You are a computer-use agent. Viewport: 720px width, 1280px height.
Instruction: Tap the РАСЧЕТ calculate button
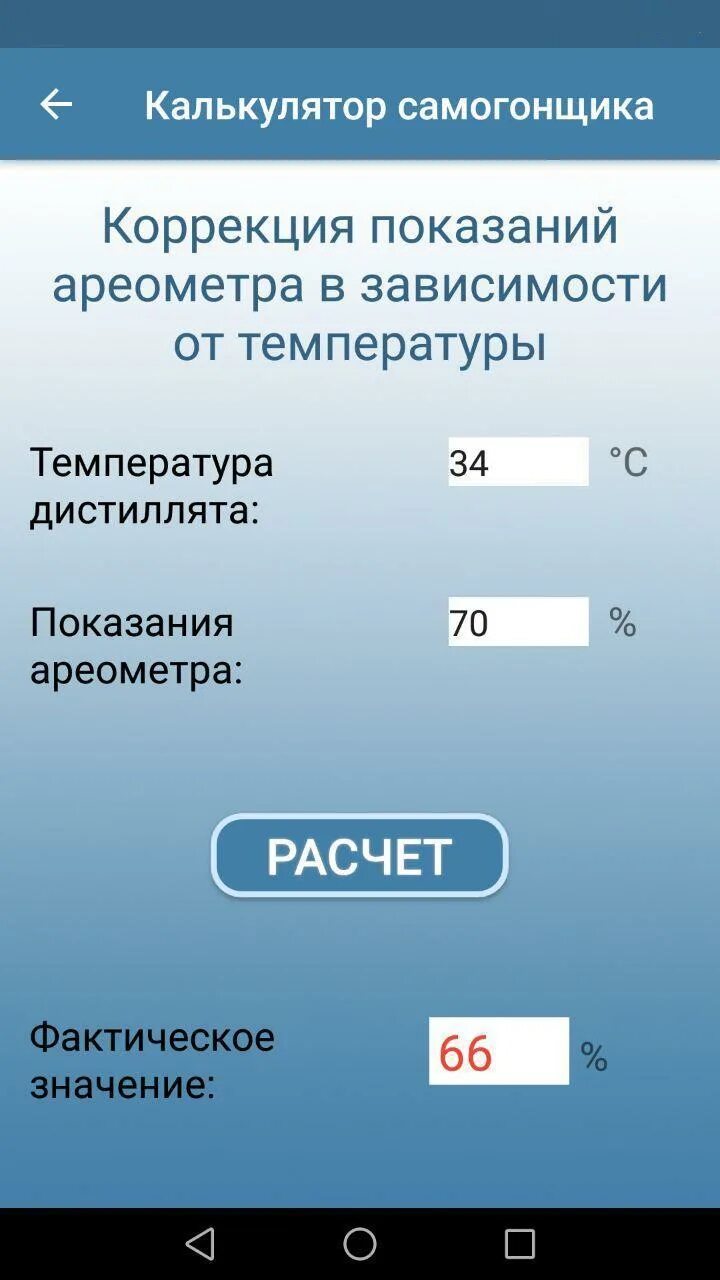[359, 856]
